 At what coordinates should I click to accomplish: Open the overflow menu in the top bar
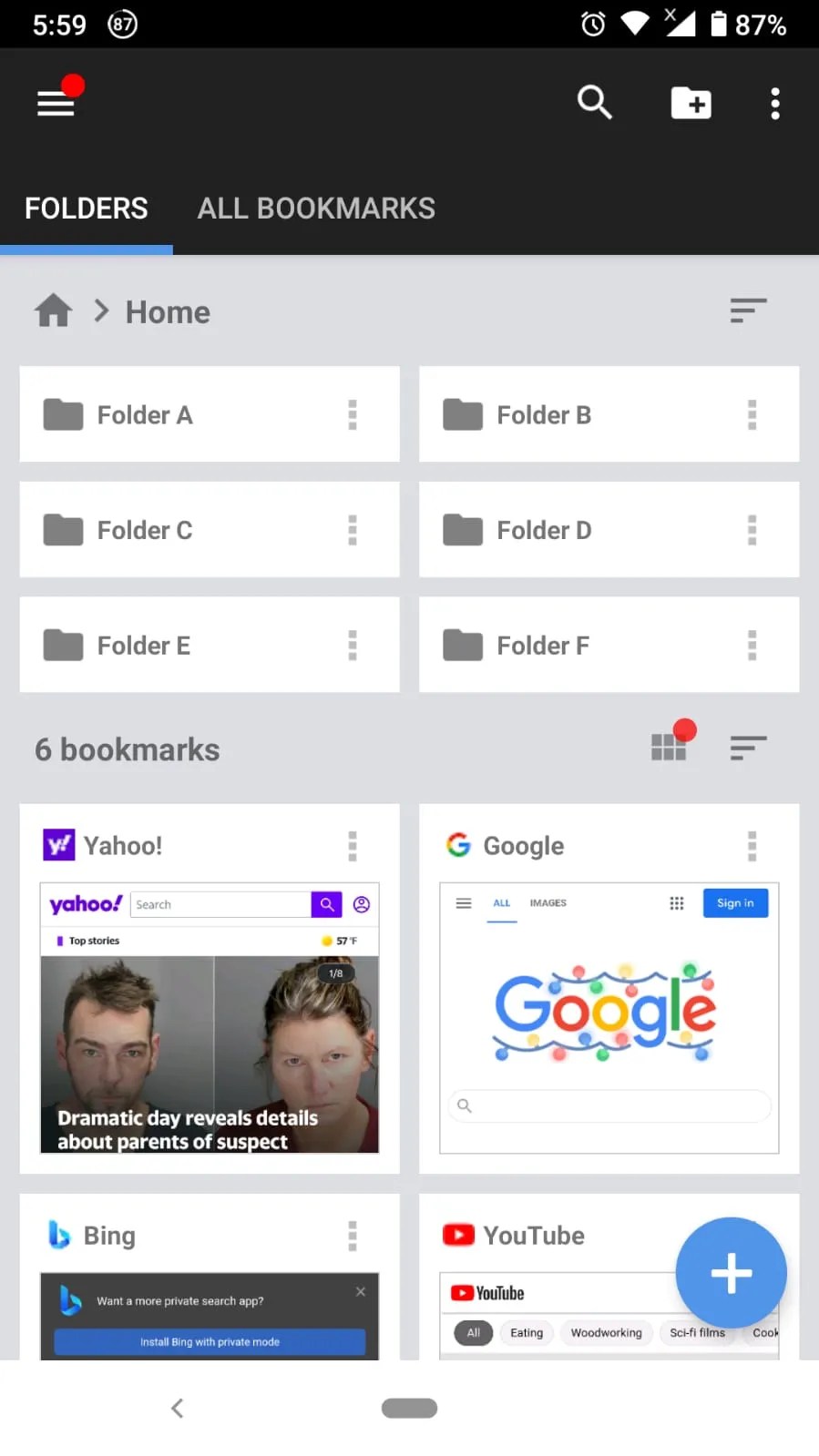[x=774, y=103]
